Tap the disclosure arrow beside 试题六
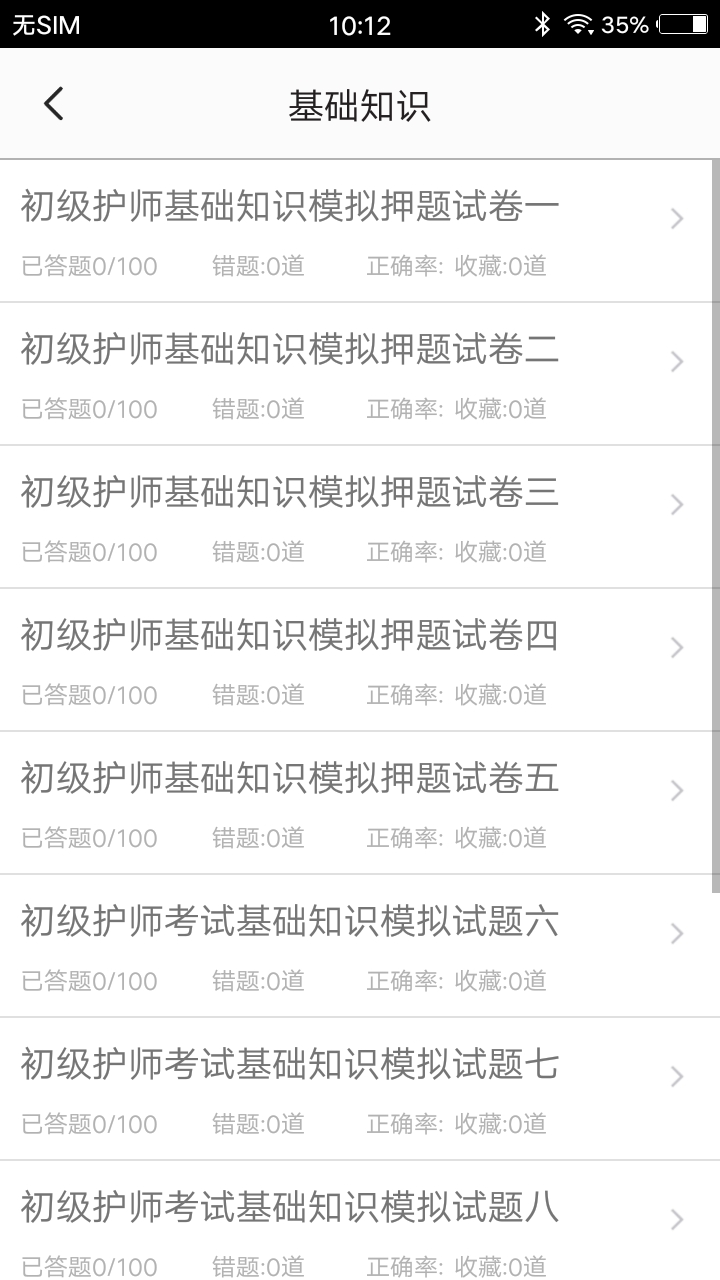The width and height of the screenshot is (720, 1280). pos(676,933)
